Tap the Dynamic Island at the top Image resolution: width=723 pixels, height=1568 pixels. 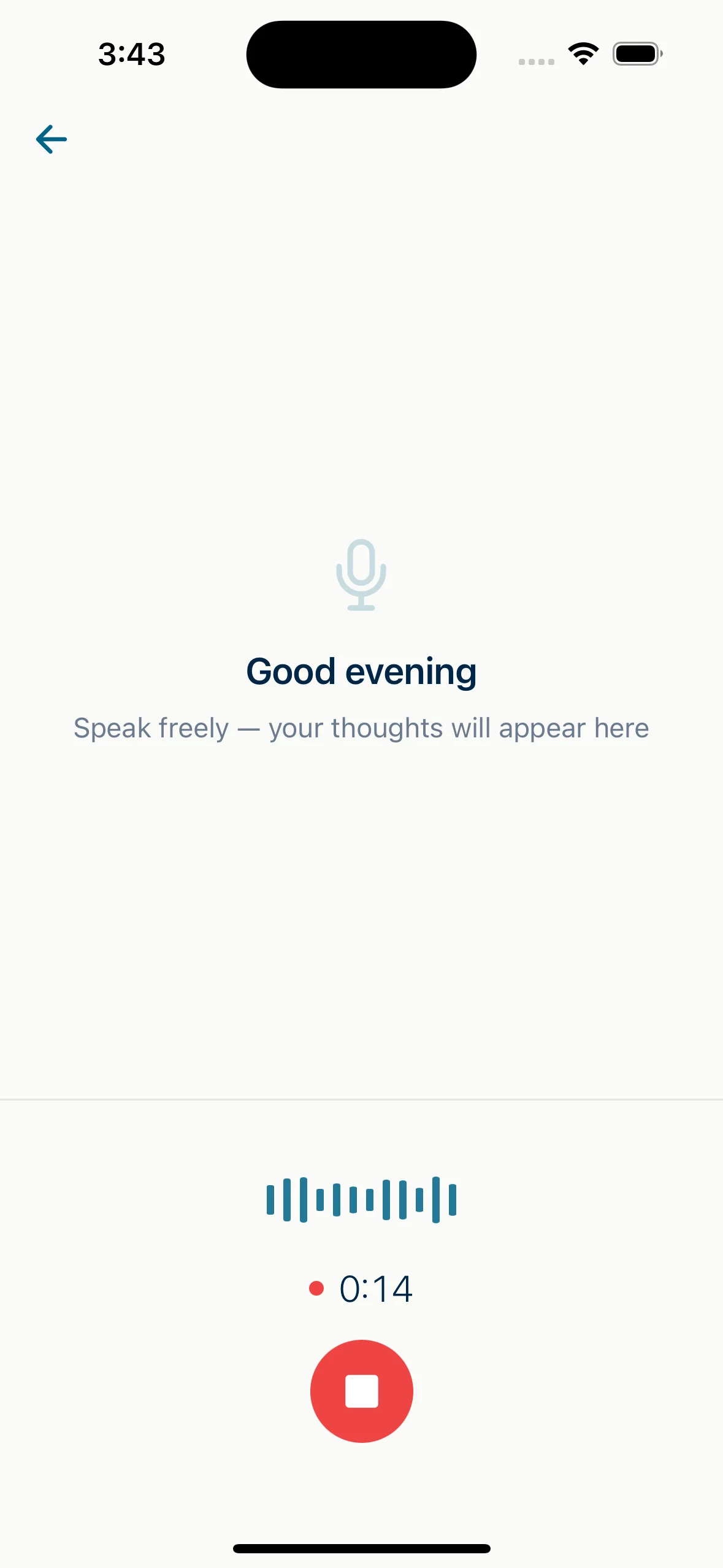[361, 54]
